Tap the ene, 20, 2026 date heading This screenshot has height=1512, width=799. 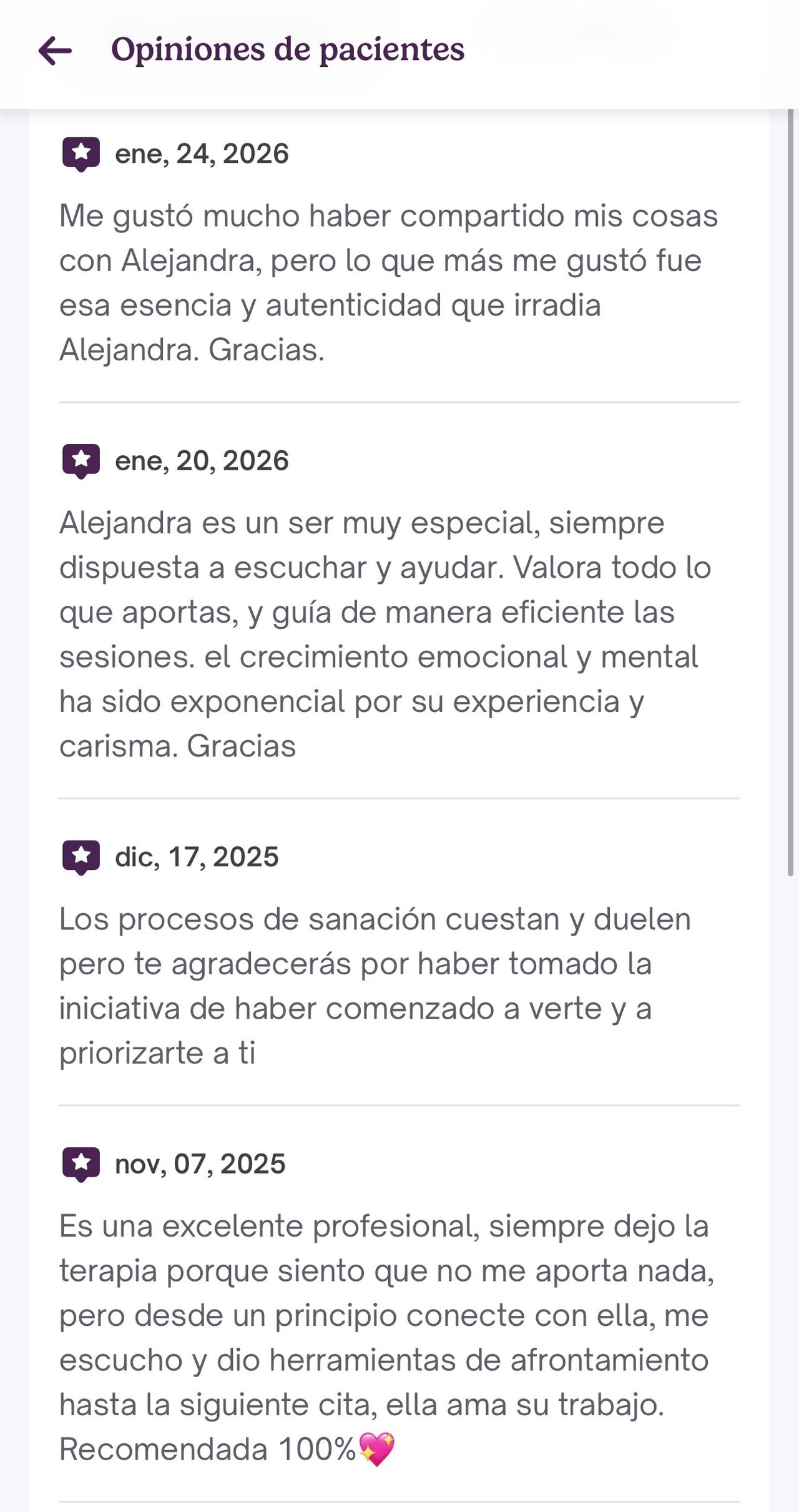click(x=202, y=460)
